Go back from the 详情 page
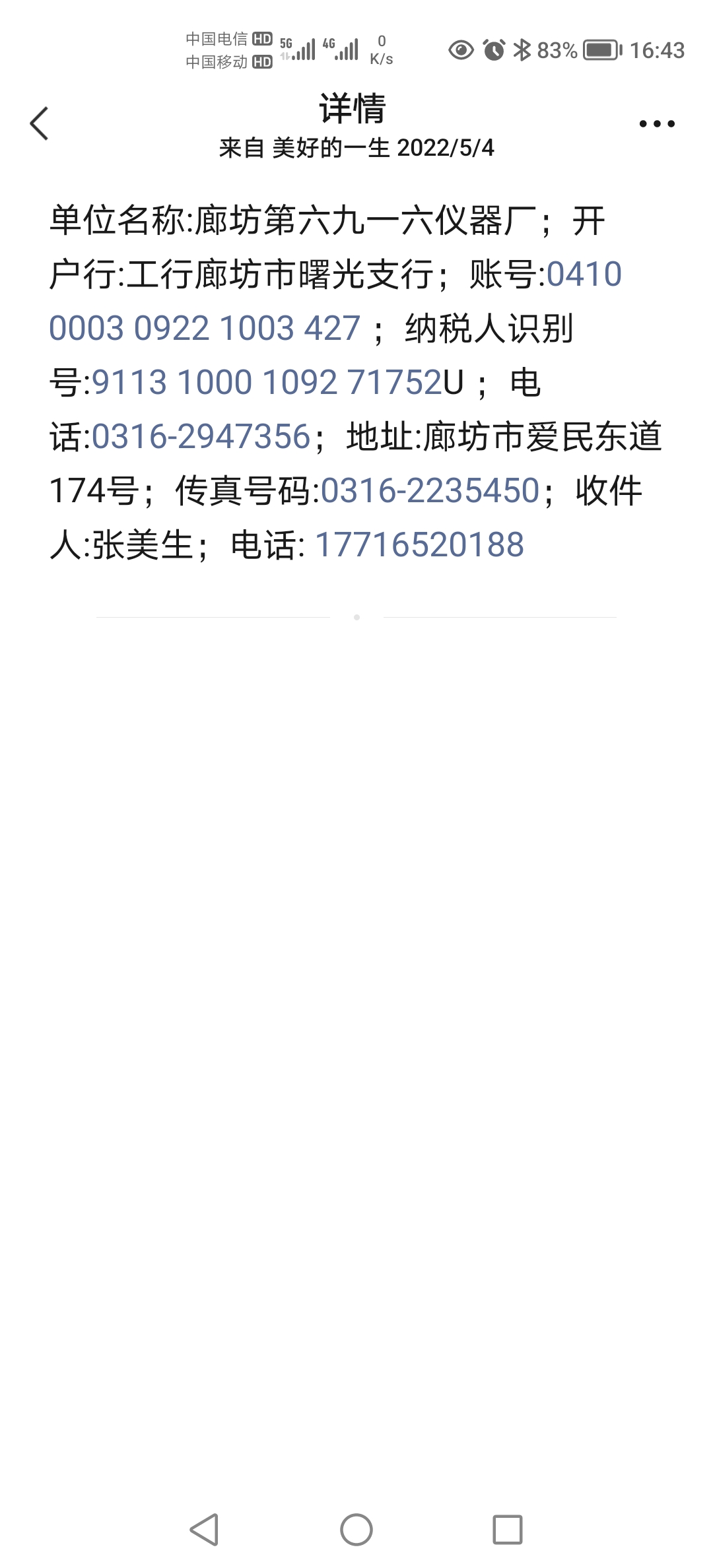713x1568 pixels. (40, 123)
